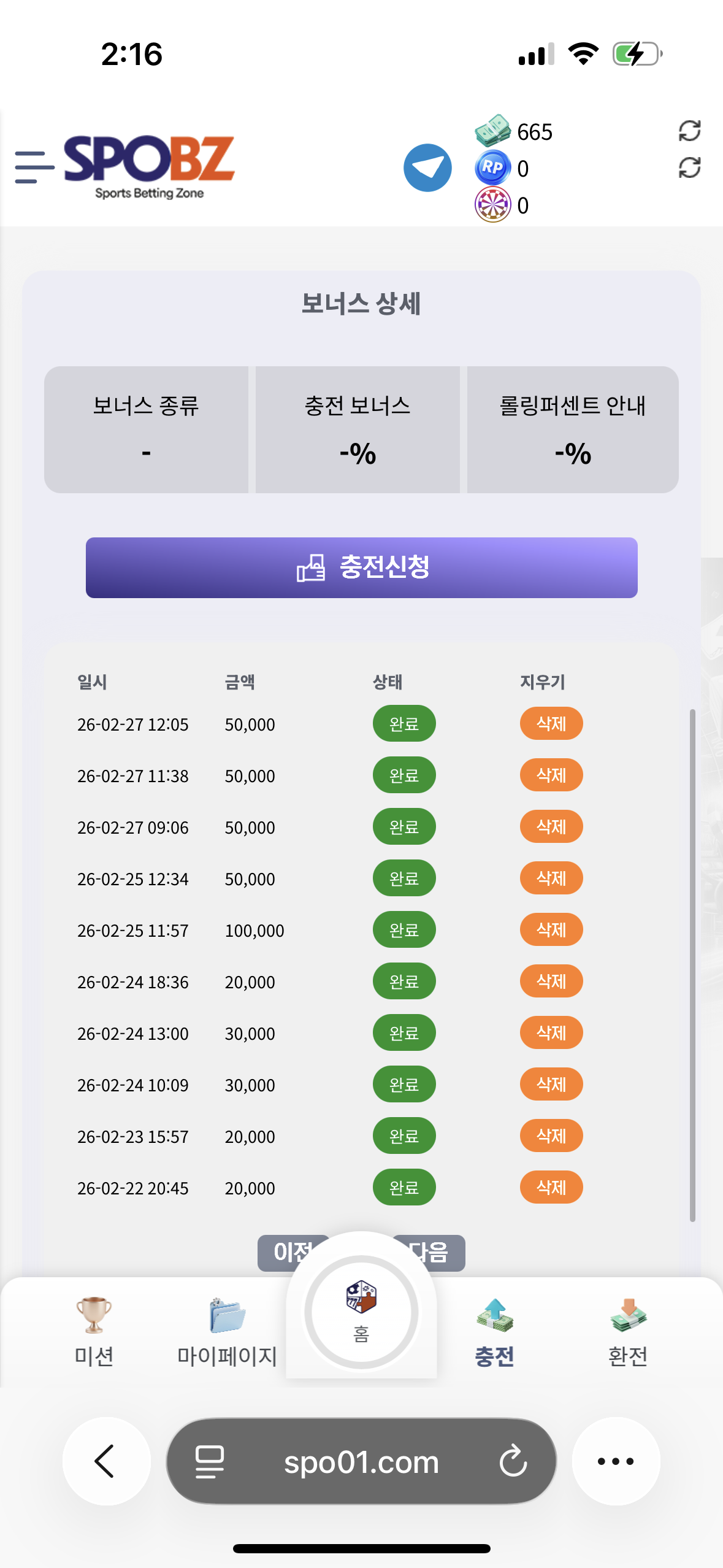Open the hamburger drawer menu
723x1568 pixels.
tap(34, 167)
